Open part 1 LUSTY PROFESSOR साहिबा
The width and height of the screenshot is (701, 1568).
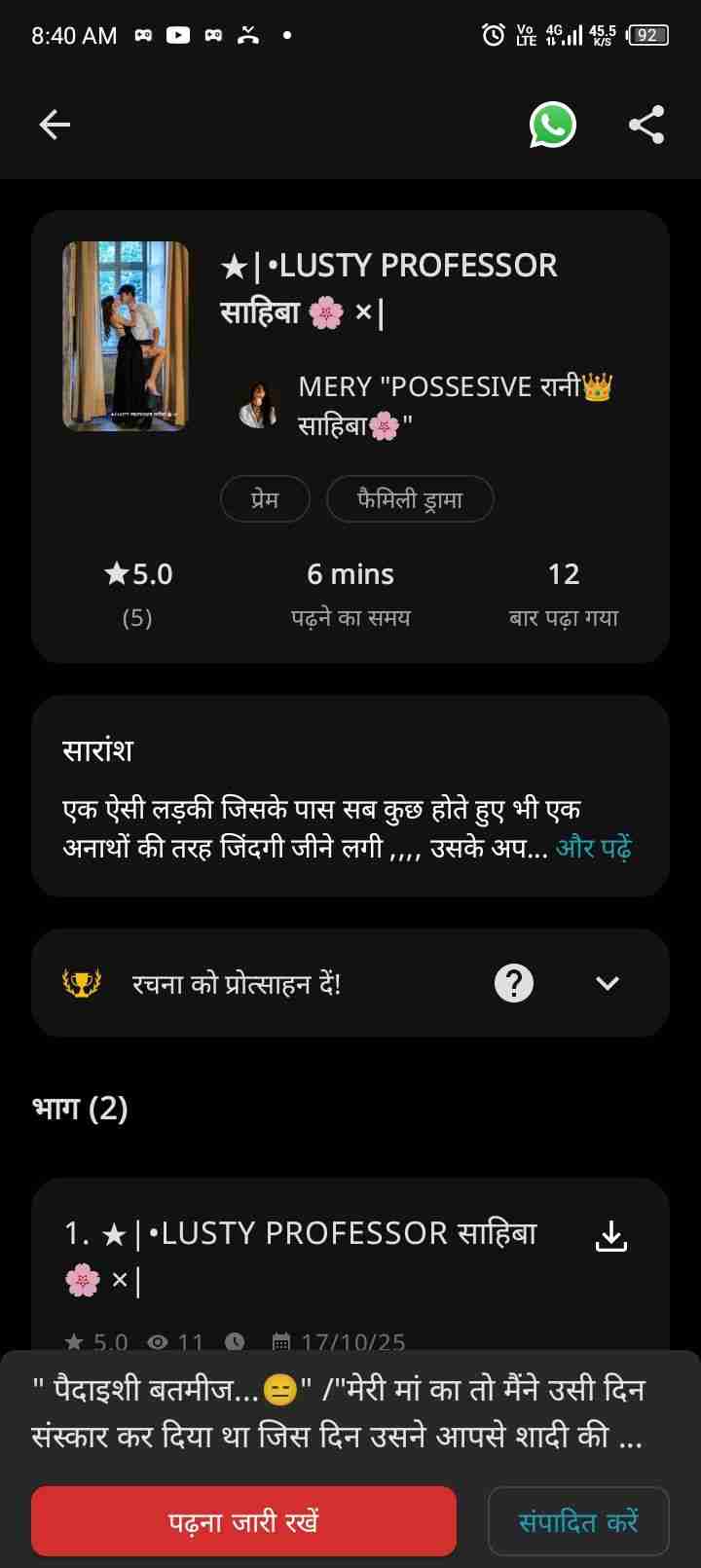pyautogui.click(x=302, y=1256)
